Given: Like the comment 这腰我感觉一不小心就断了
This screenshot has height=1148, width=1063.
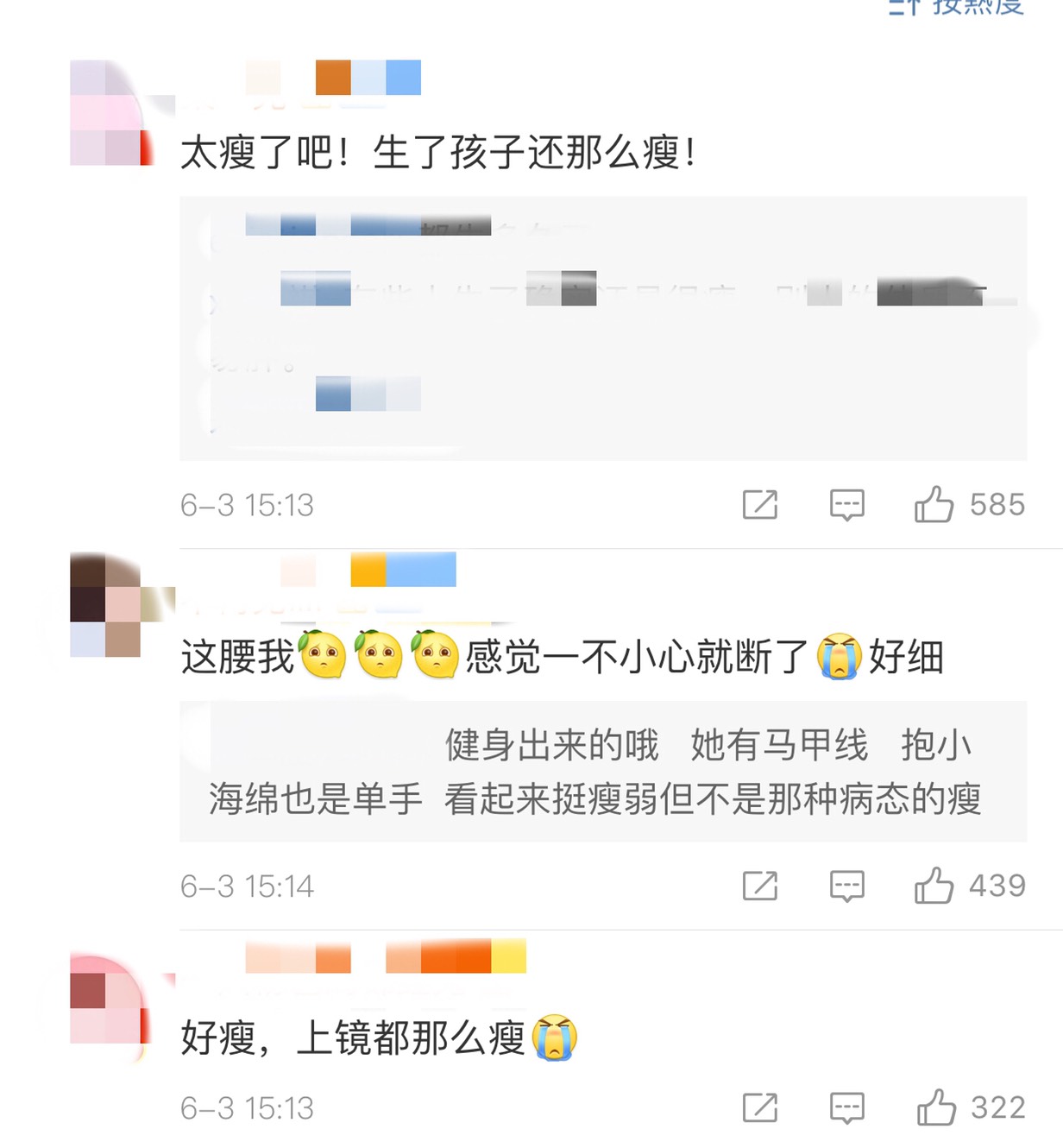Looking at the screenshot, I should [934, 886].
